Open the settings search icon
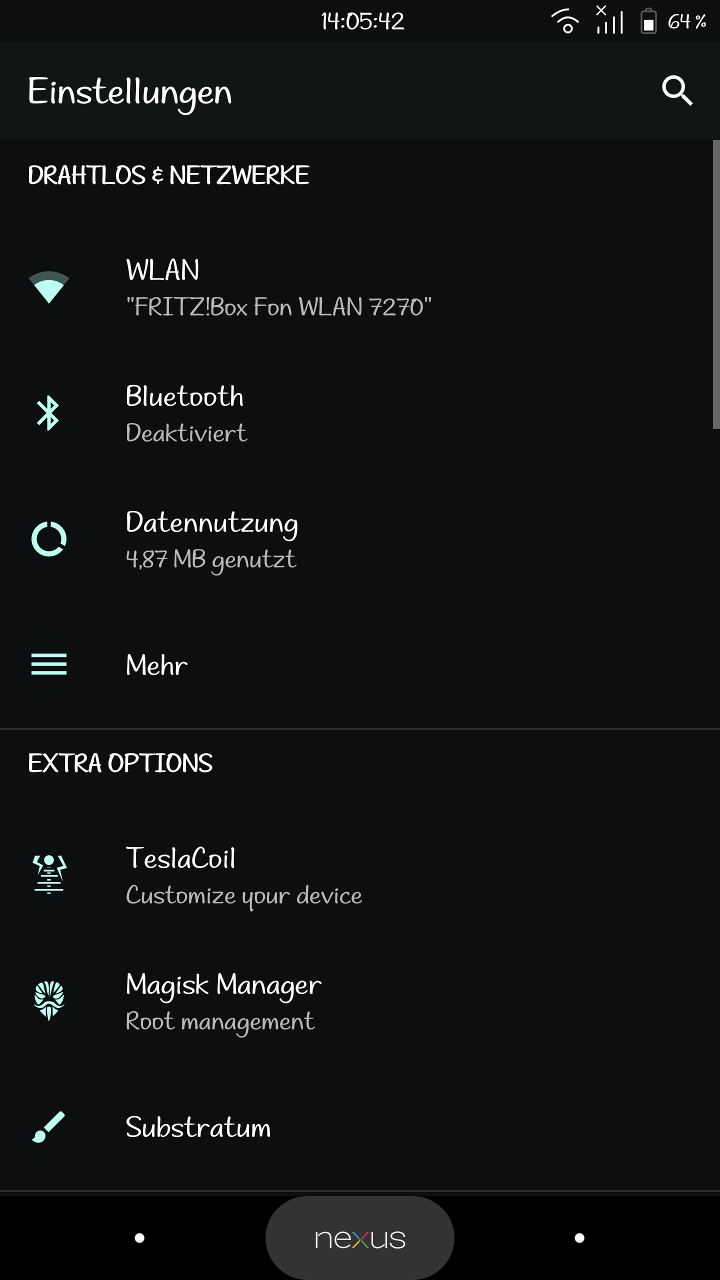Screen dimensions: 720x1280 click(677, 91)
